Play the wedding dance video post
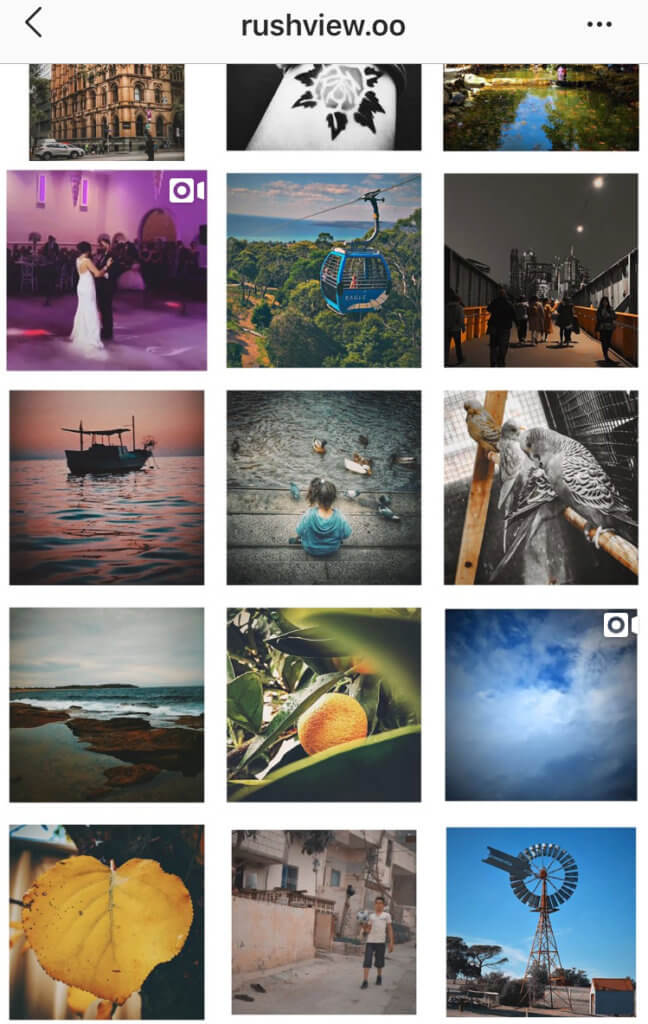 tap(106, 270)
